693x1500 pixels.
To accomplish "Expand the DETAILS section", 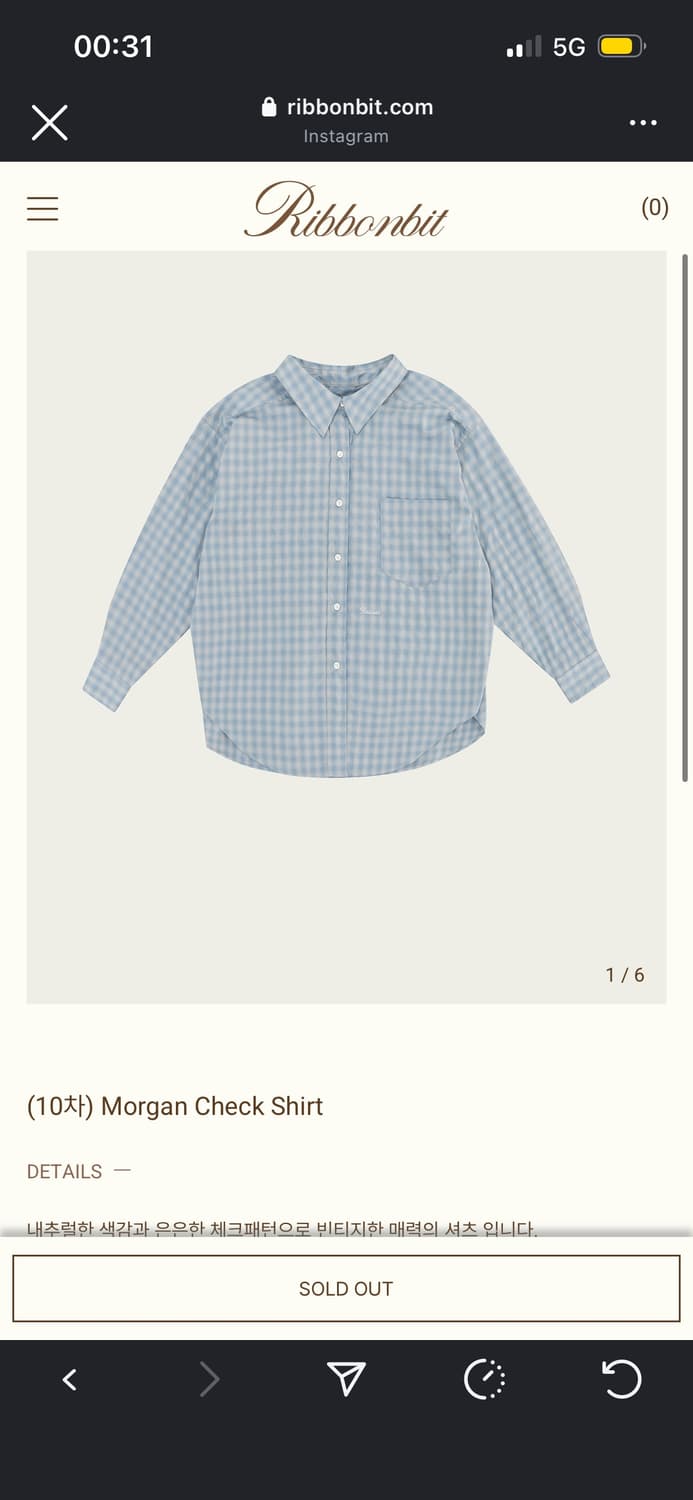I will [x=79, y=1171].
